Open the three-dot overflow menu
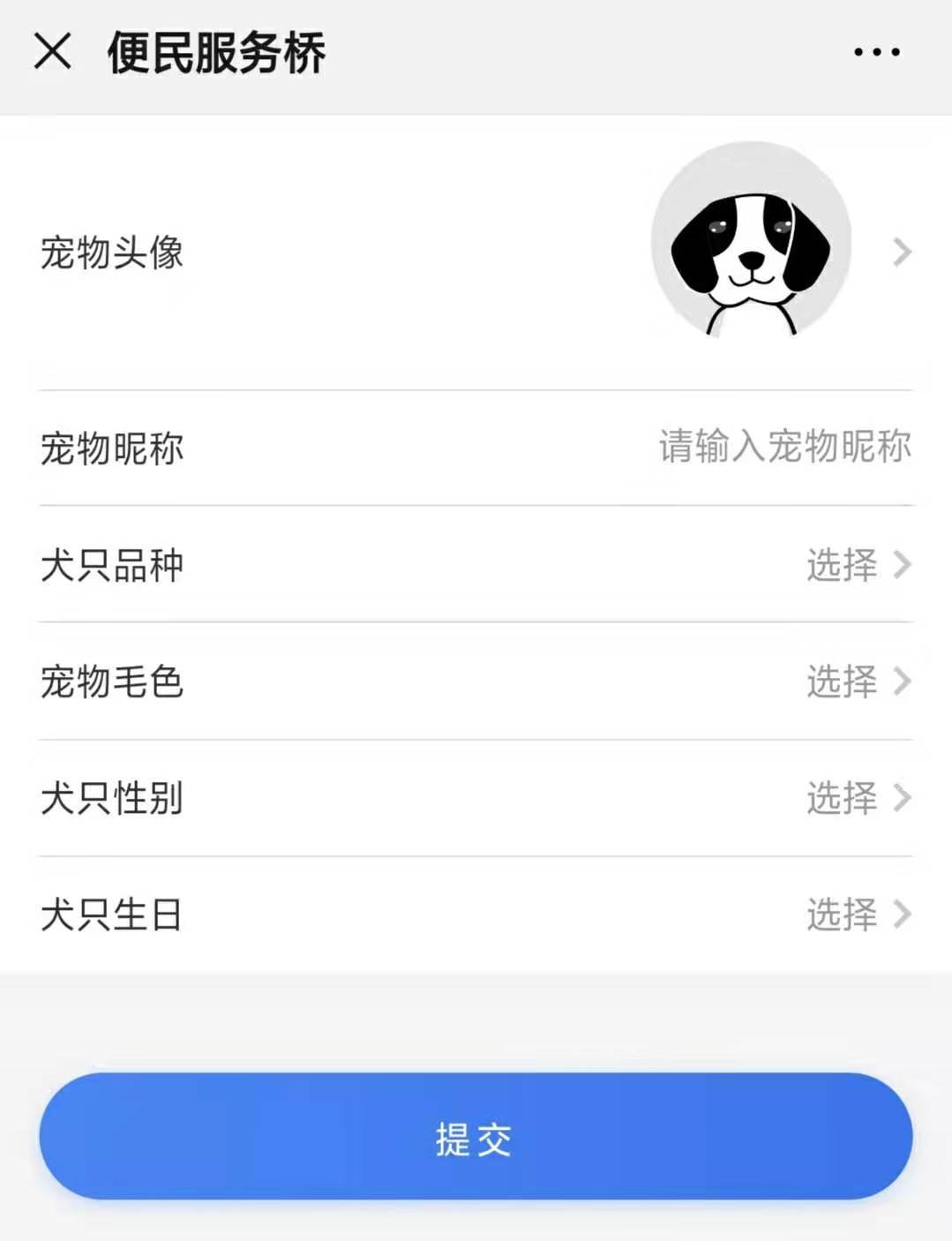Screen dimensions: 952x1241 coord(876,52)
